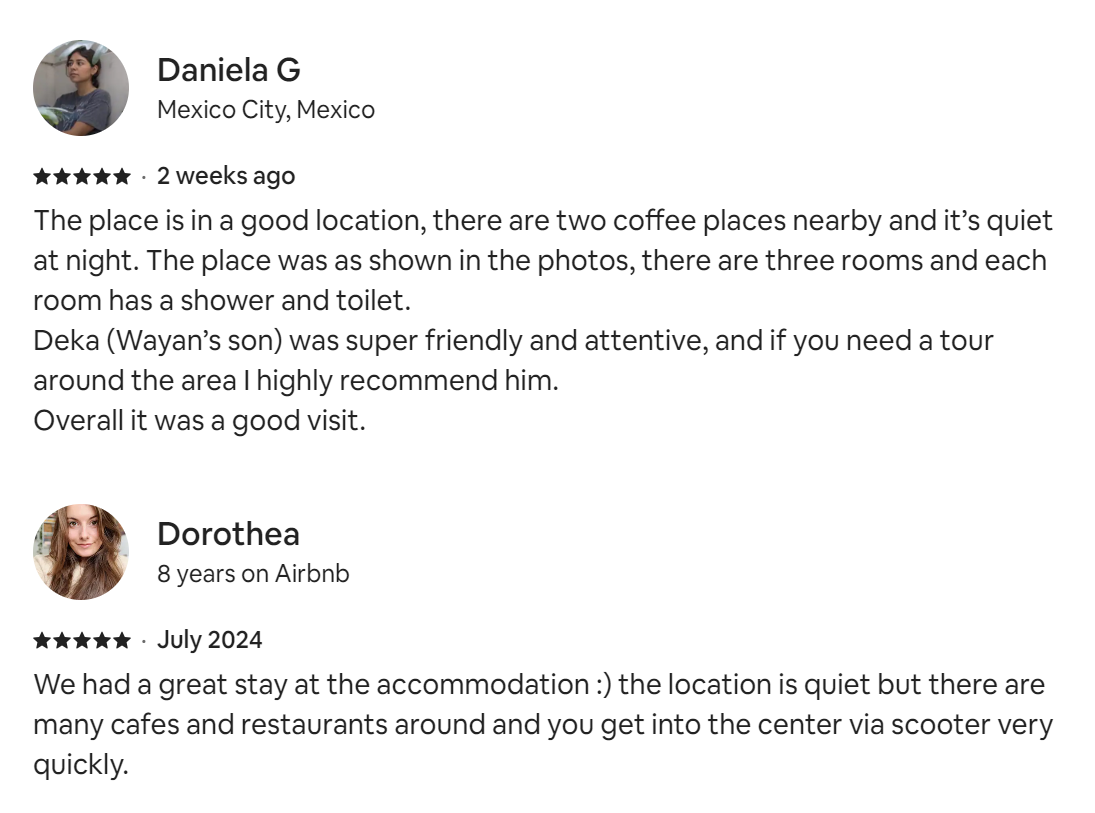
Task: Open Daniela G's profile photo
Action: coord(81,88)
